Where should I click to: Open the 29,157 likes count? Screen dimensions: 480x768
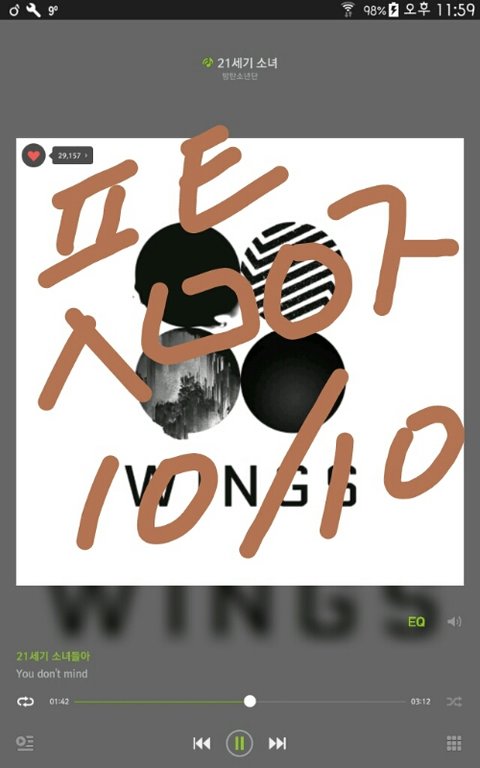72,156
